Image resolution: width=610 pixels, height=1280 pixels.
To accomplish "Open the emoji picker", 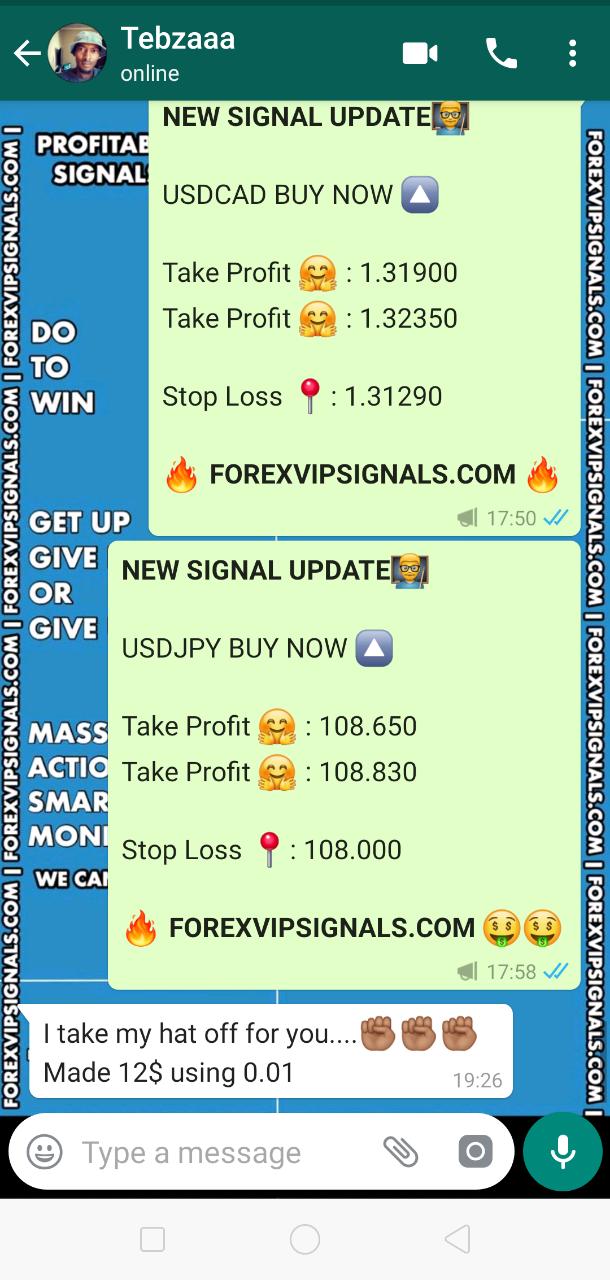I will point(44,1152).
